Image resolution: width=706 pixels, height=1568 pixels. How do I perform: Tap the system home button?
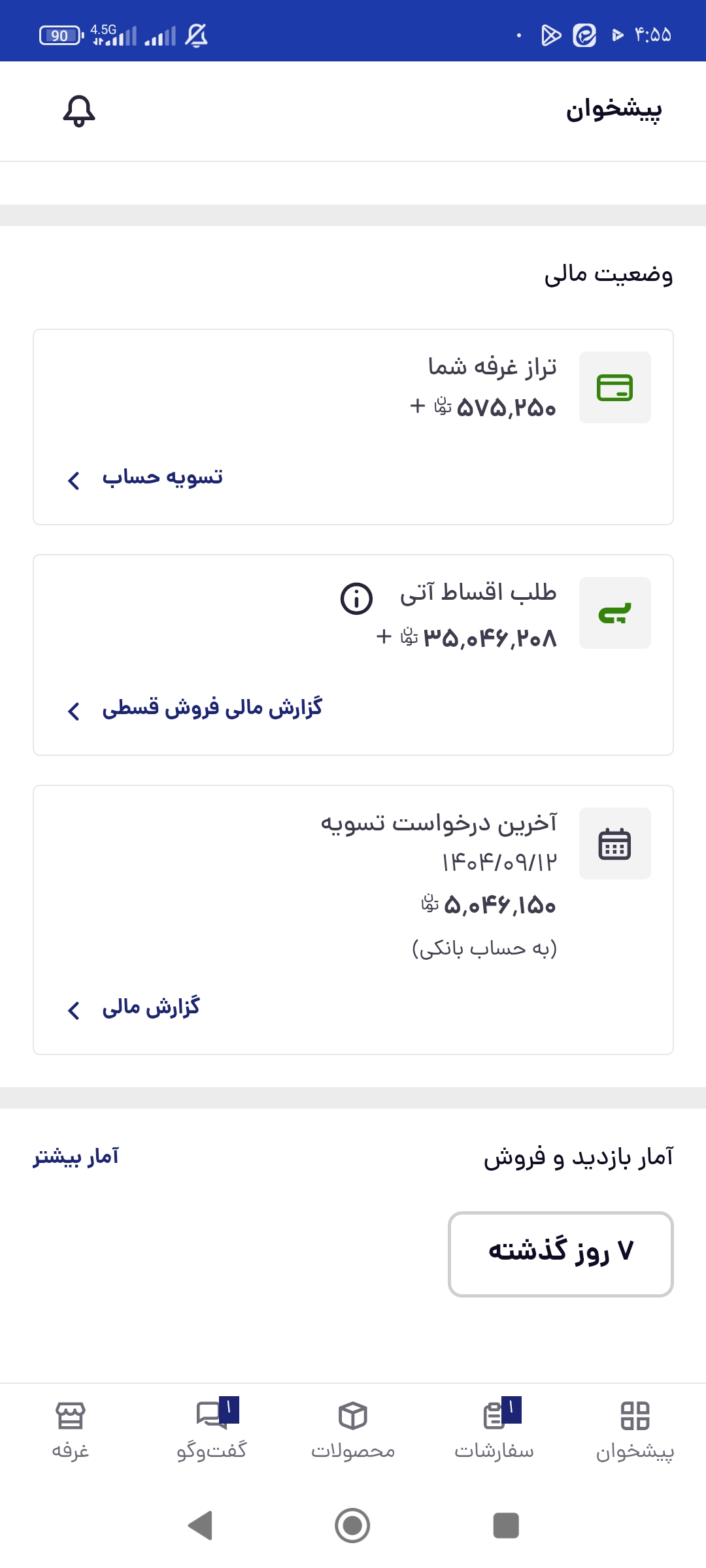[x=352, y=1526]
